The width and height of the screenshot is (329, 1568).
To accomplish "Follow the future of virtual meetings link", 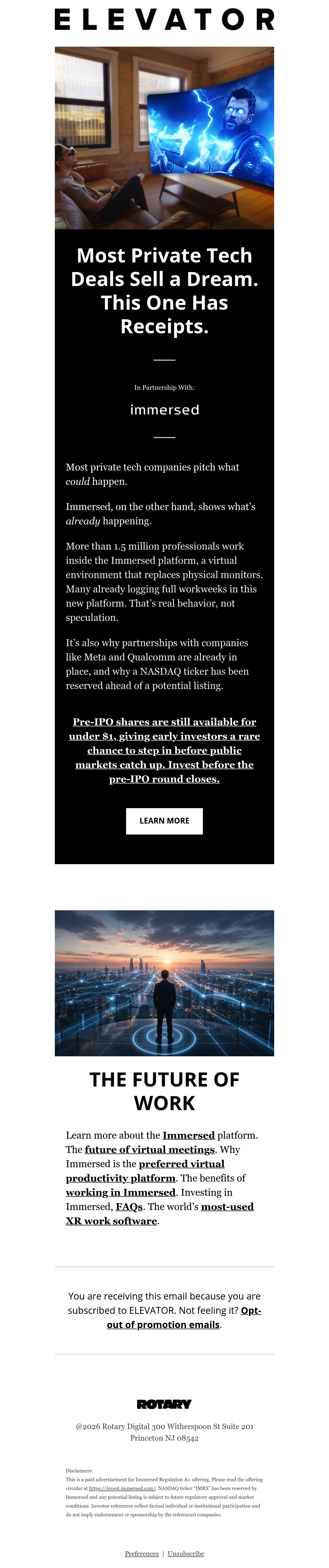I will [150, 1149].
